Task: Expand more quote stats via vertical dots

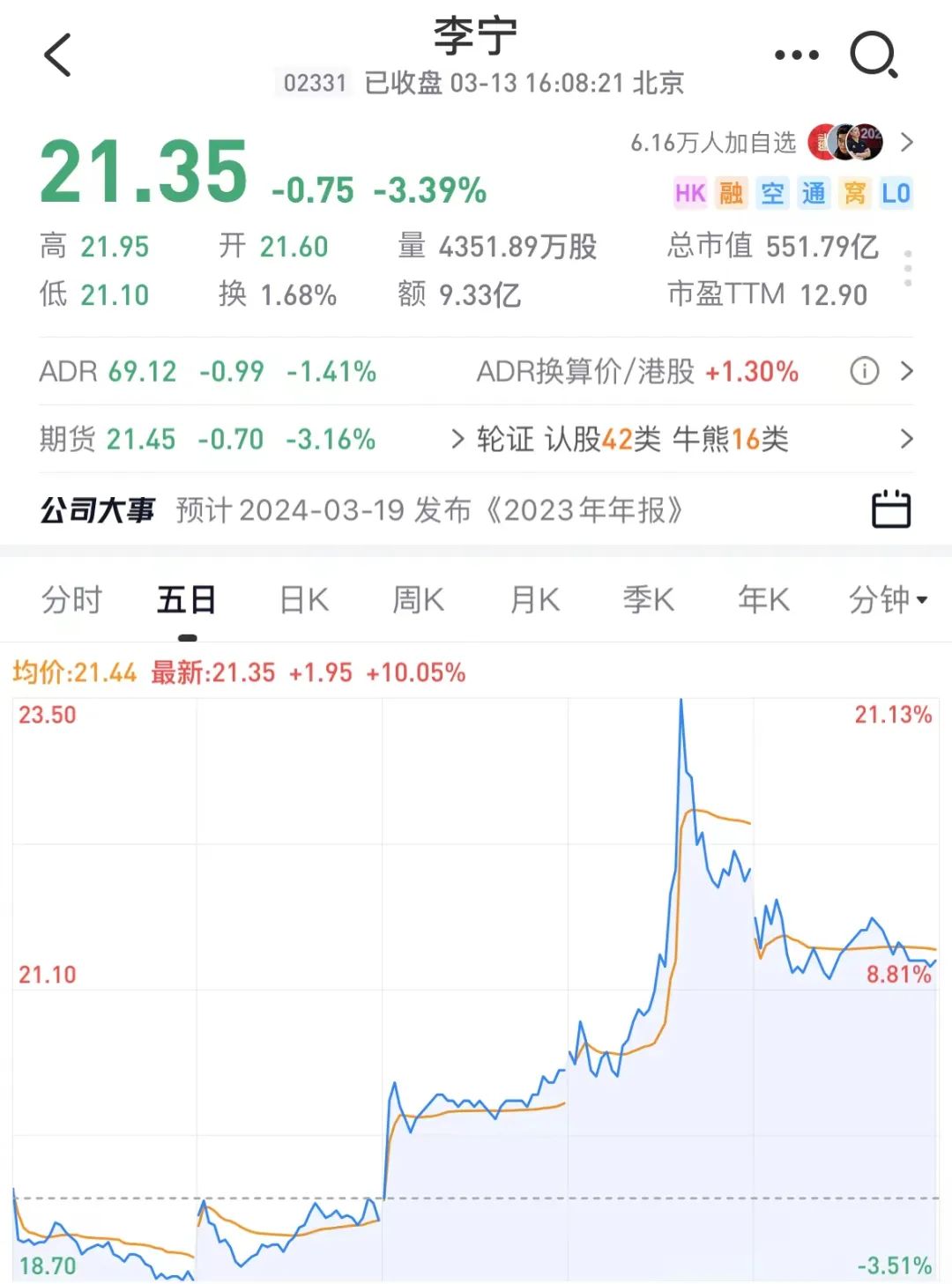Action: pos(907,268)
